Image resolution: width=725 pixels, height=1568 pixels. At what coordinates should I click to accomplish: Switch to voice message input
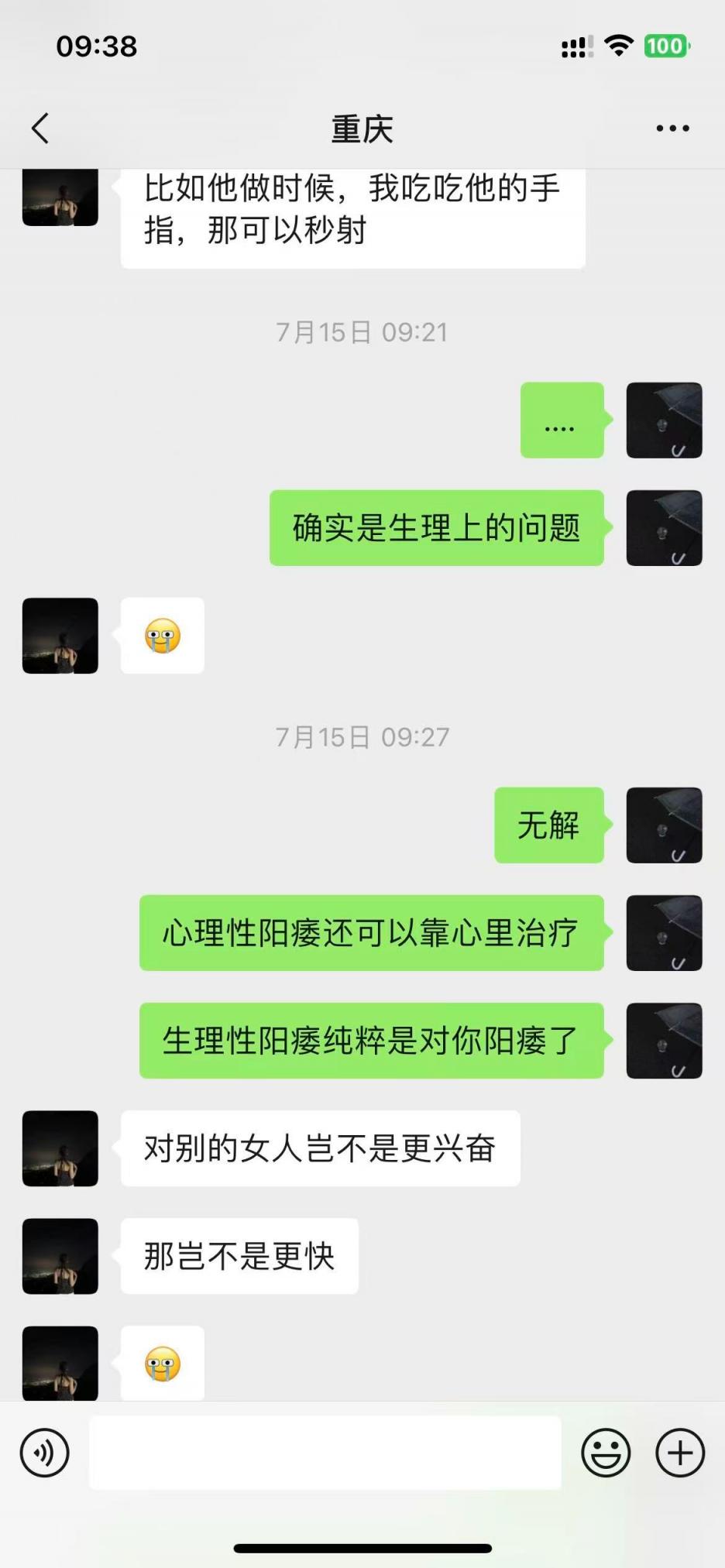click(45, 1453)
